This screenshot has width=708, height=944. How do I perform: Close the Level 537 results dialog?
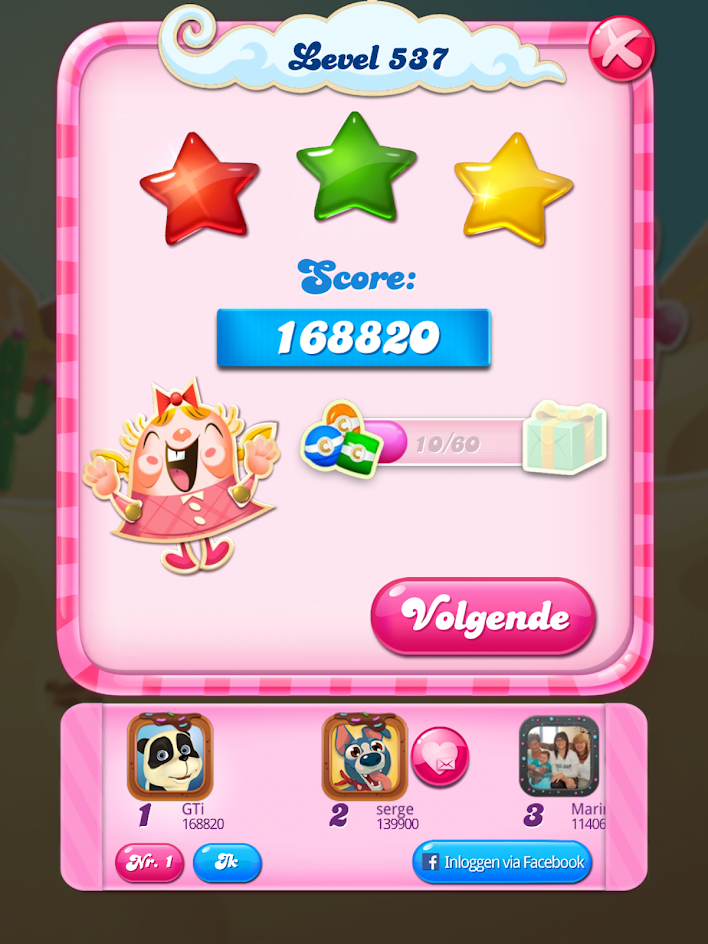[621, 47]
